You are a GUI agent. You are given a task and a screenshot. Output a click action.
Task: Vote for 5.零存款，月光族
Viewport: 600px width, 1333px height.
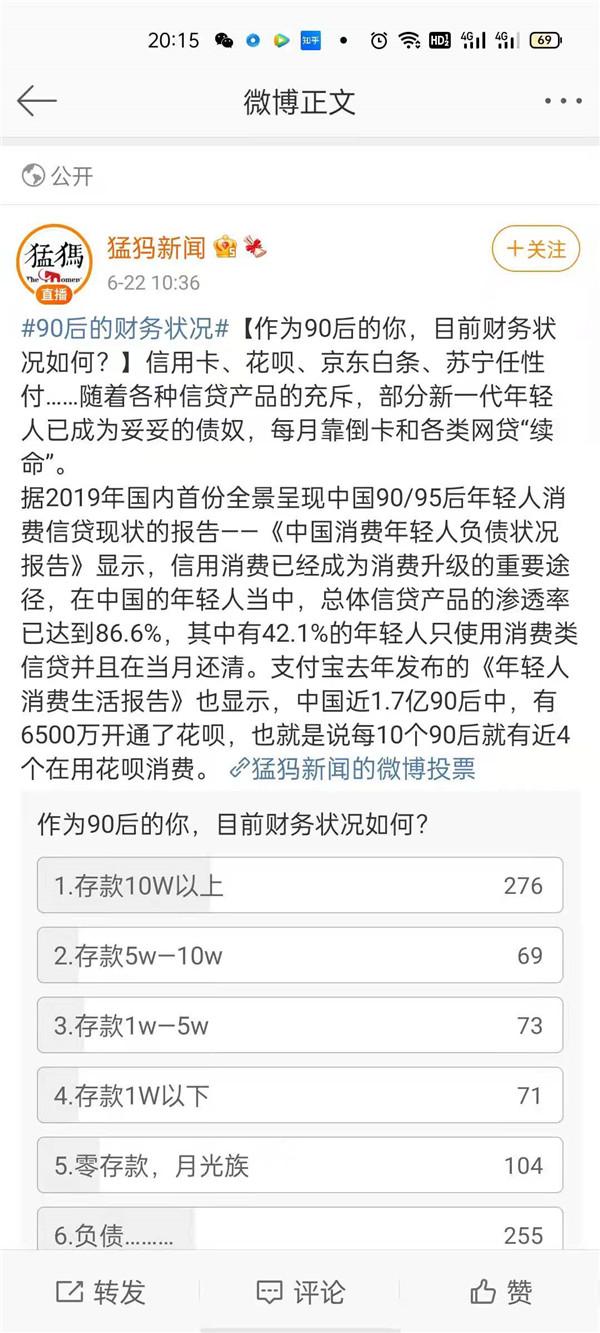click(300, 1165)
